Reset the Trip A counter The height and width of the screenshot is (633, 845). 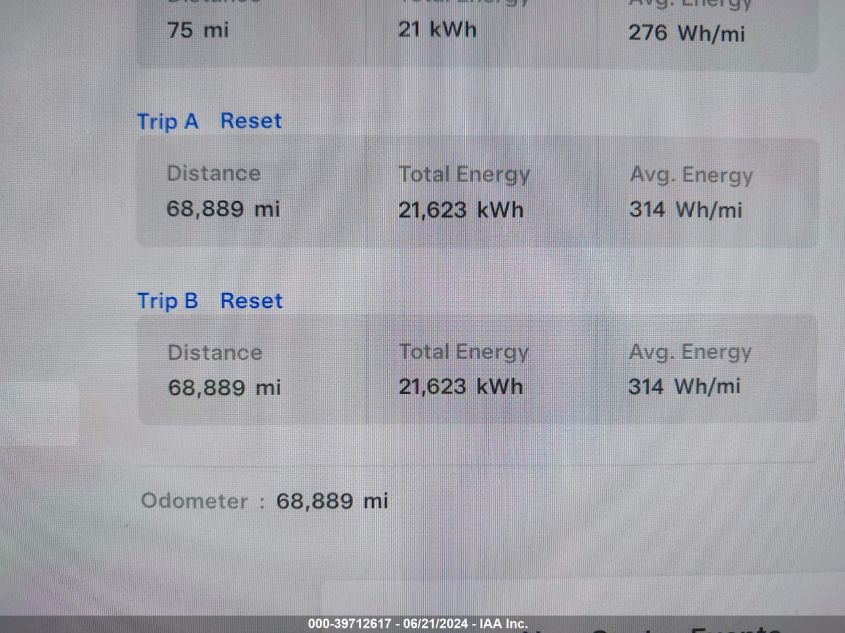(251, 121)
